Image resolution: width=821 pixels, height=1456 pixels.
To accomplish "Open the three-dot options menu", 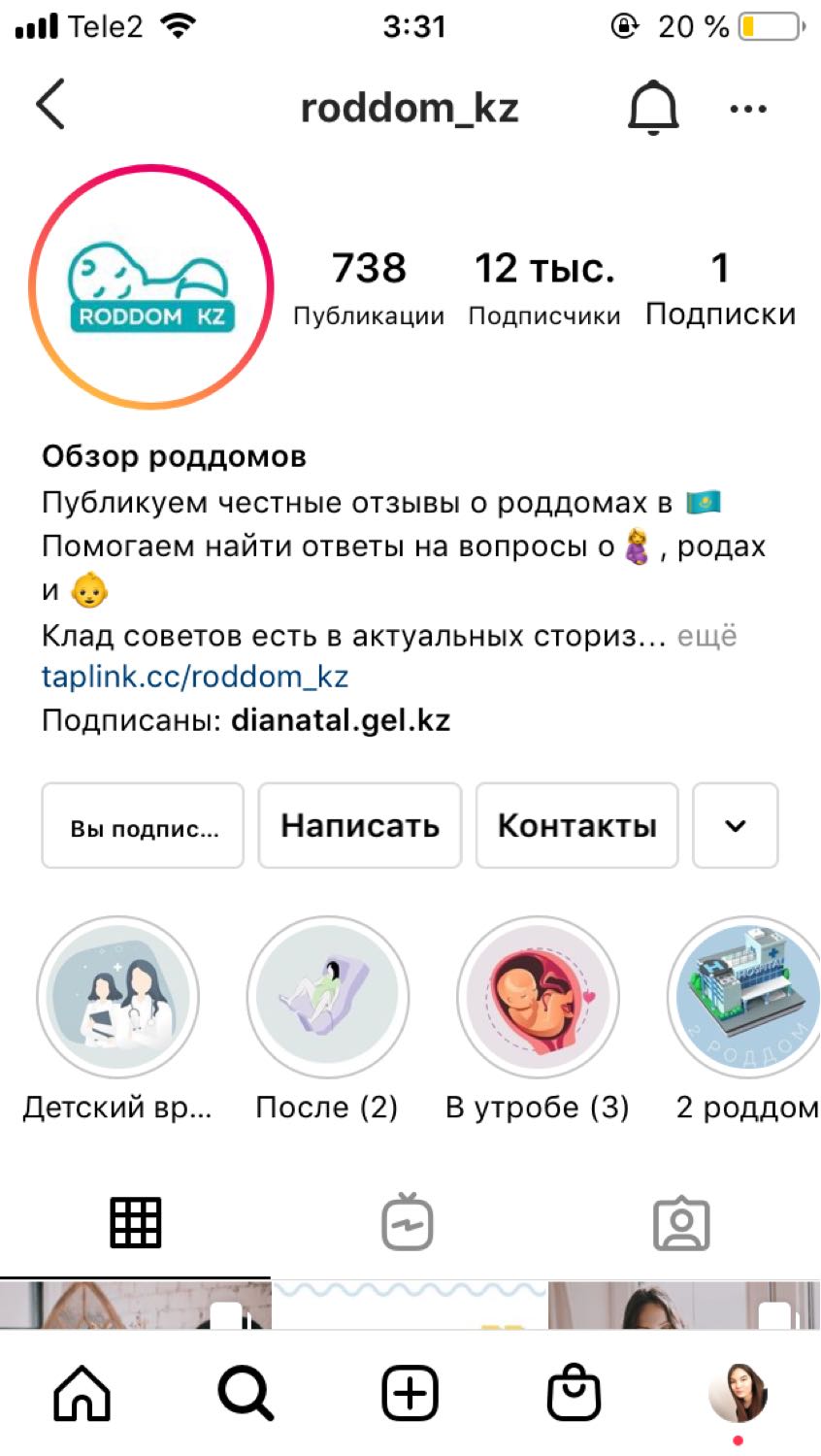I will point(748,109).
